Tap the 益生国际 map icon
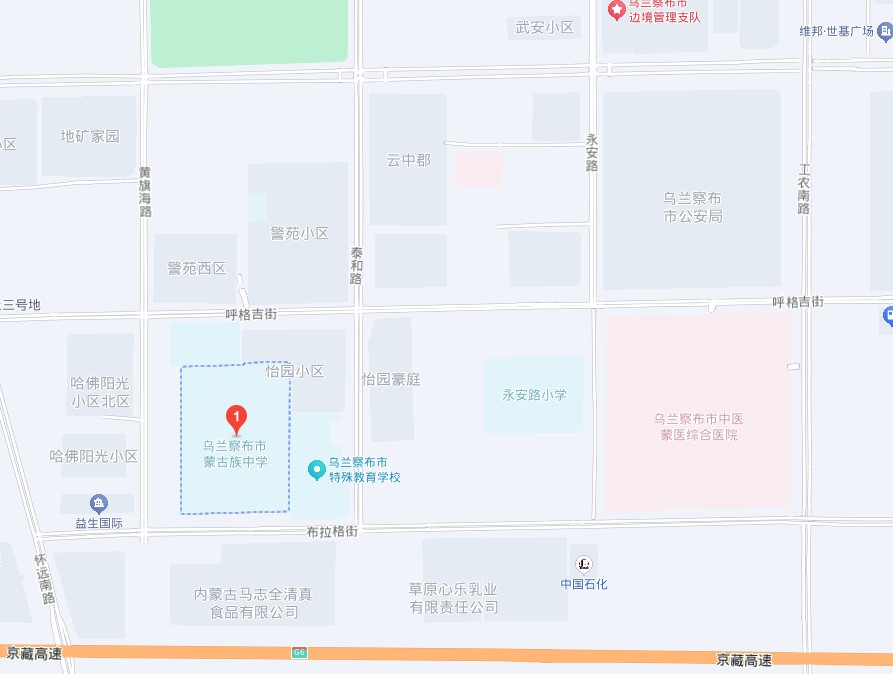Image resolution: width=893 pixels, height=674 pixels. (x=98, y=503)
